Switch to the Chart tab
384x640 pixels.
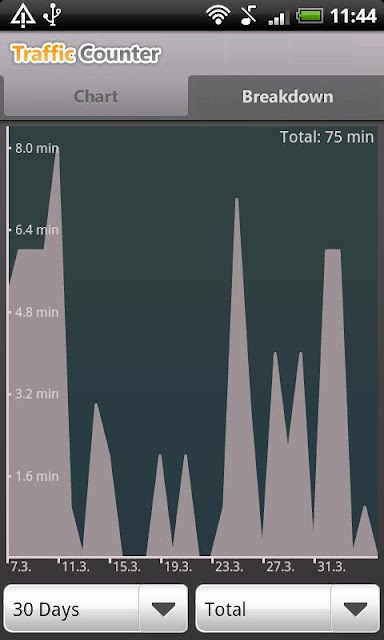click(x=95, y=96)
